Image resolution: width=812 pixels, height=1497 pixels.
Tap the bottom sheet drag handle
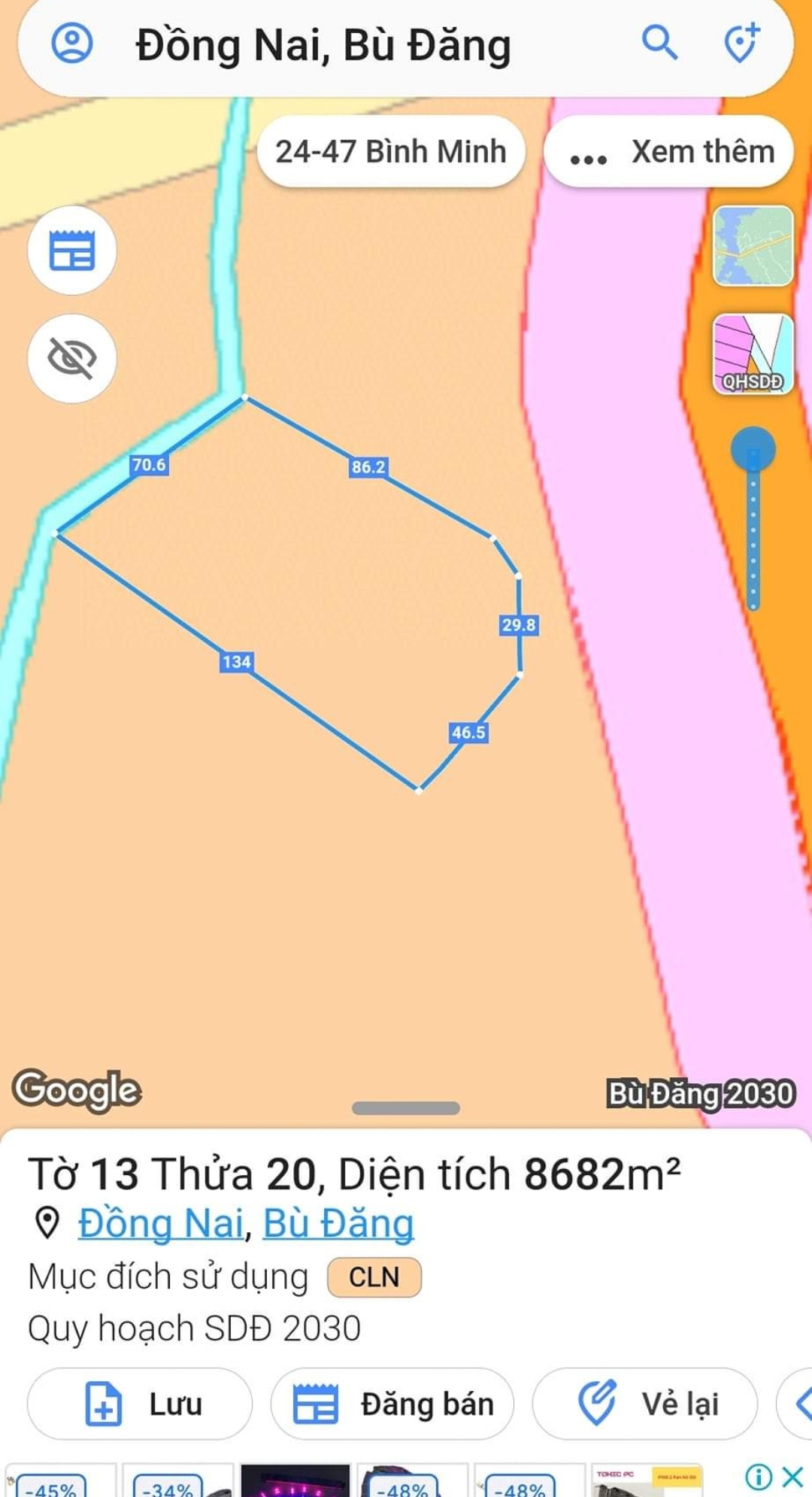[405, 1108]
